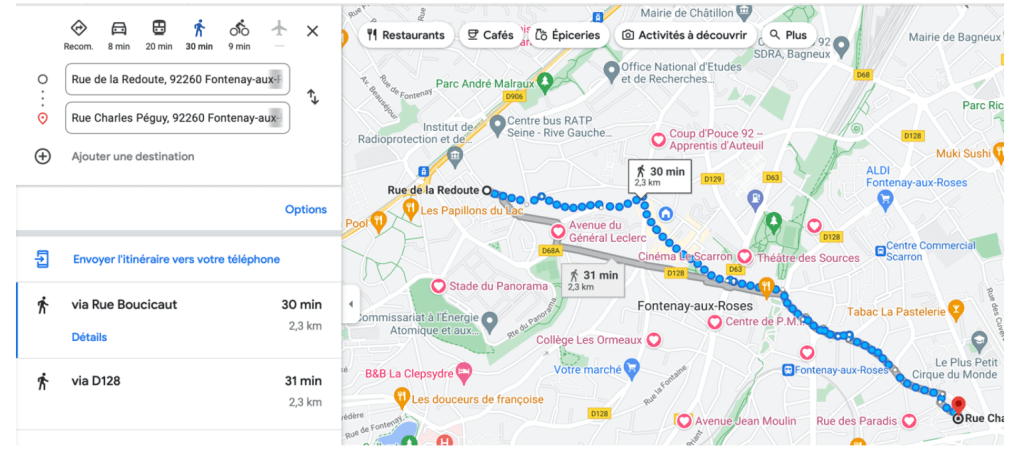This screenshot has width=1022, height=464.
Task: Tap Ajouter une destination
Action: 132,156
